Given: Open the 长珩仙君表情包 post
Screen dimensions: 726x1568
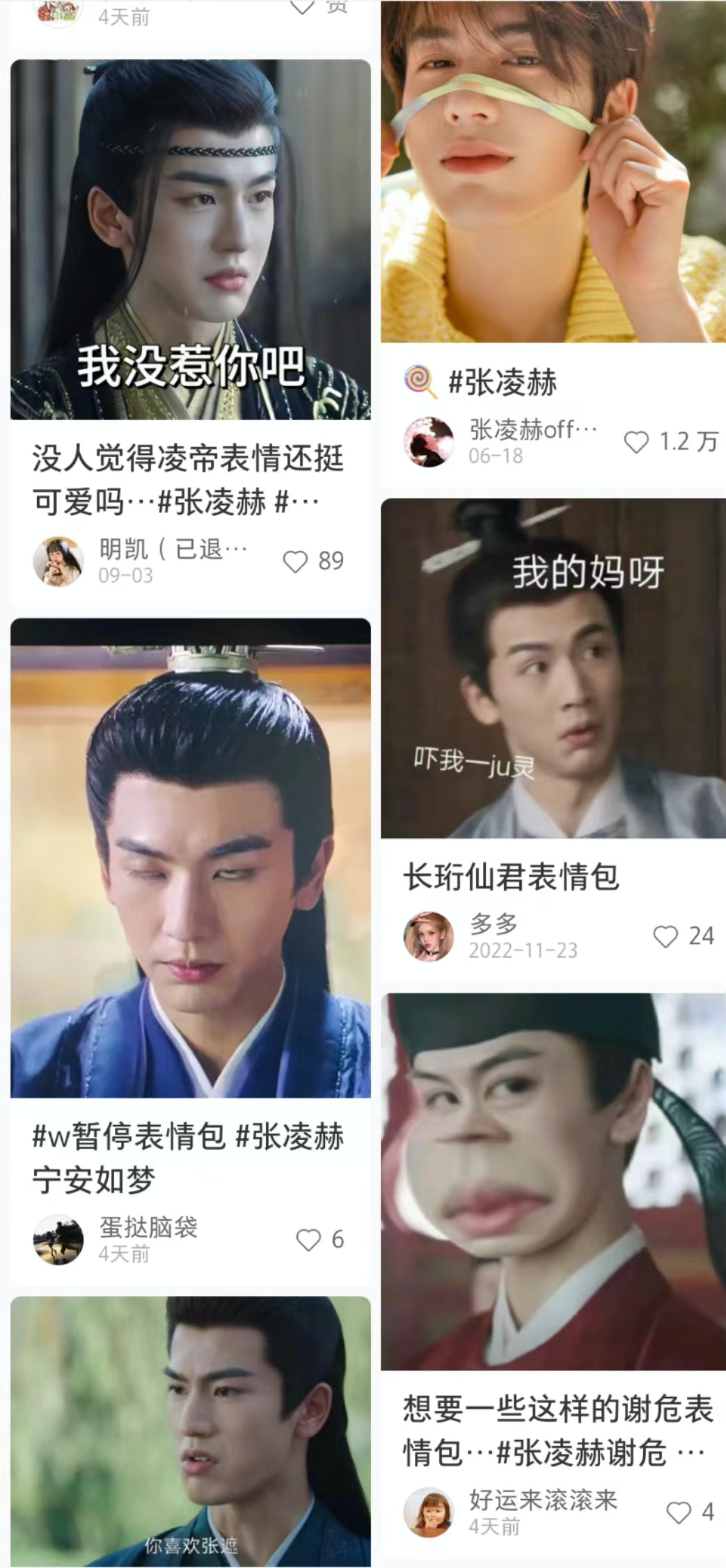Looking at the screenshot, I should click(x=553, y=669).
